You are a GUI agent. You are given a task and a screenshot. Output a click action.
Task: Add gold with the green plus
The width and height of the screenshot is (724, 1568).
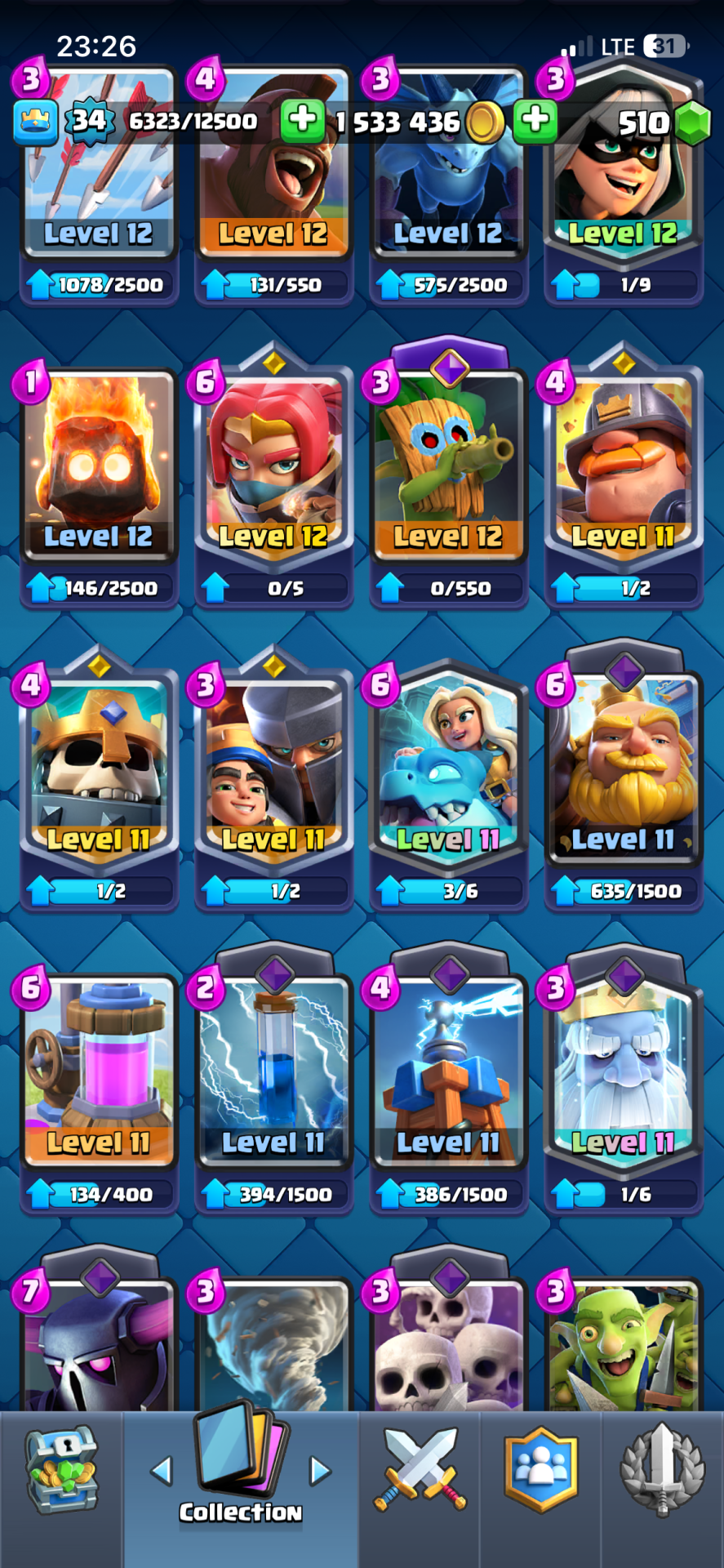point(302,120)
